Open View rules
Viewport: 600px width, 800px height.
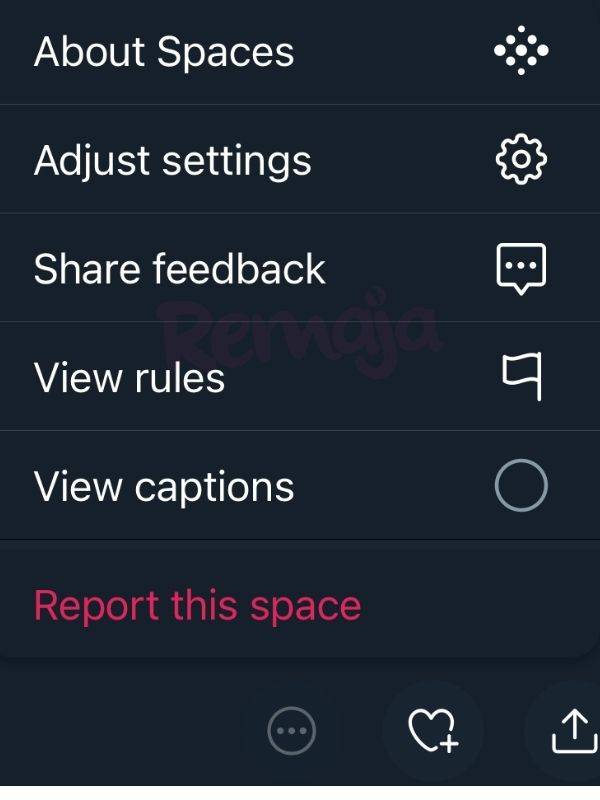click(x=130, y=377)
